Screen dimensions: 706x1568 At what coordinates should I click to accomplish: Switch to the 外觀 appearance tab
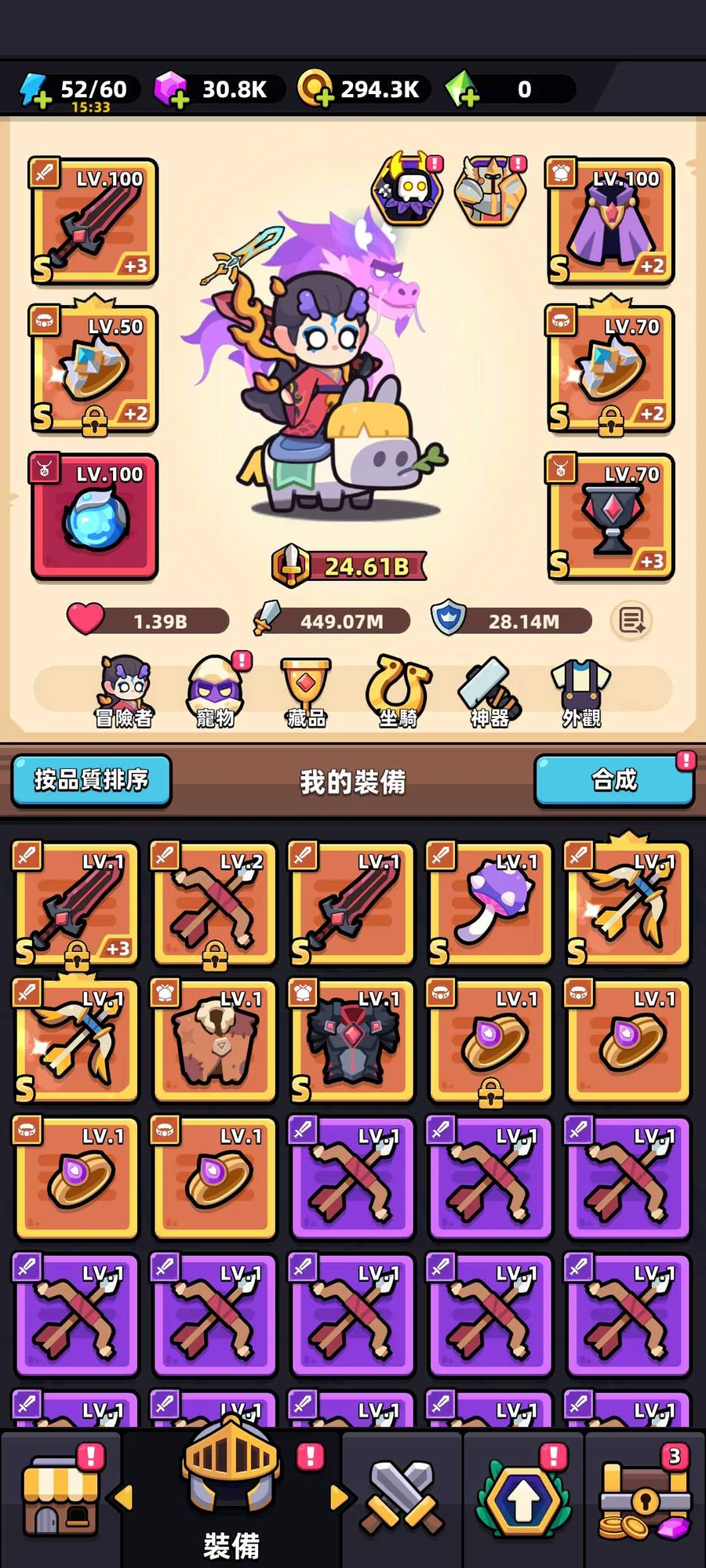(581, 691)
